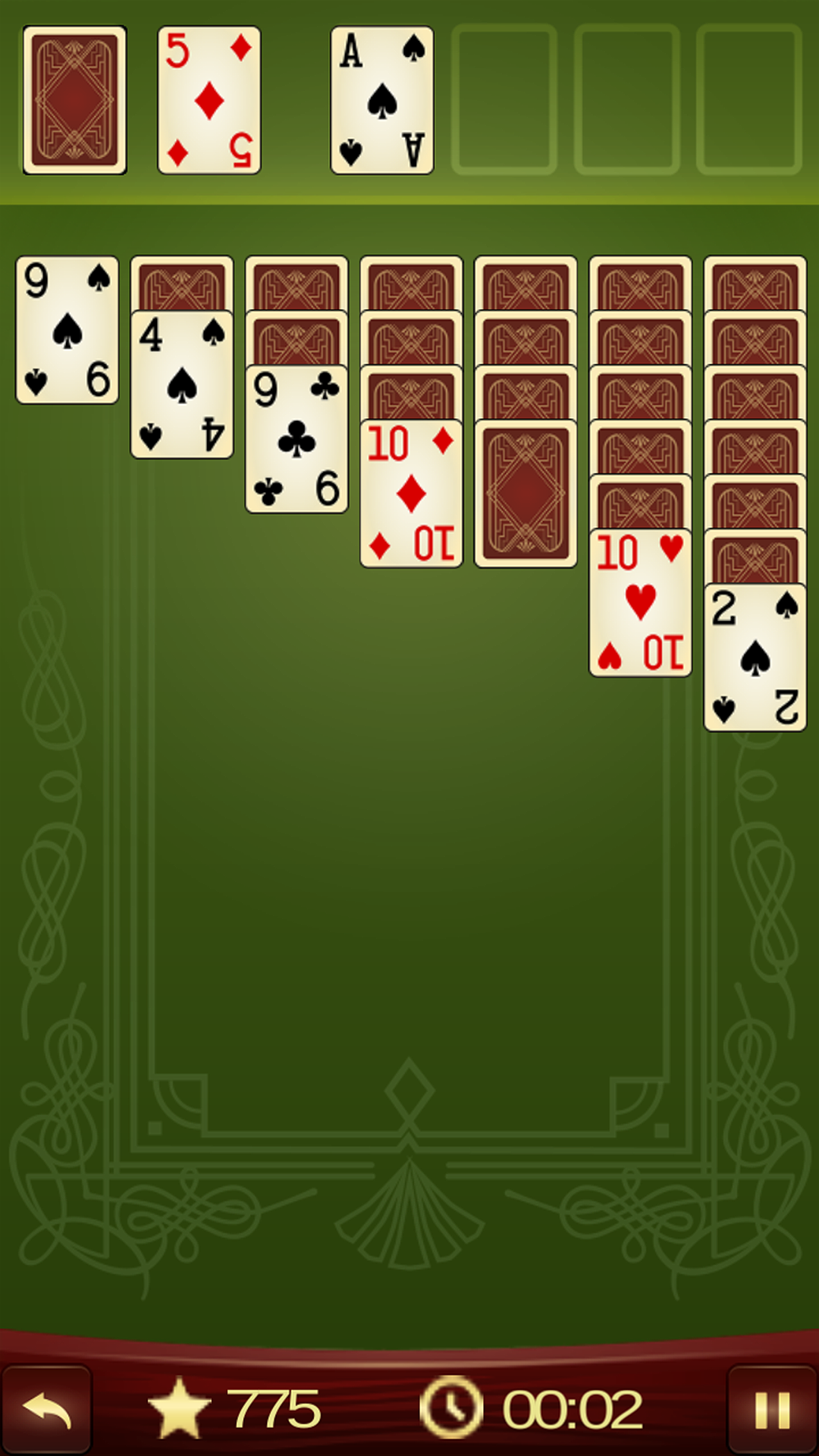Screen dimensions: 819x1456
Task: Undo the last move
Action: 47,1410
